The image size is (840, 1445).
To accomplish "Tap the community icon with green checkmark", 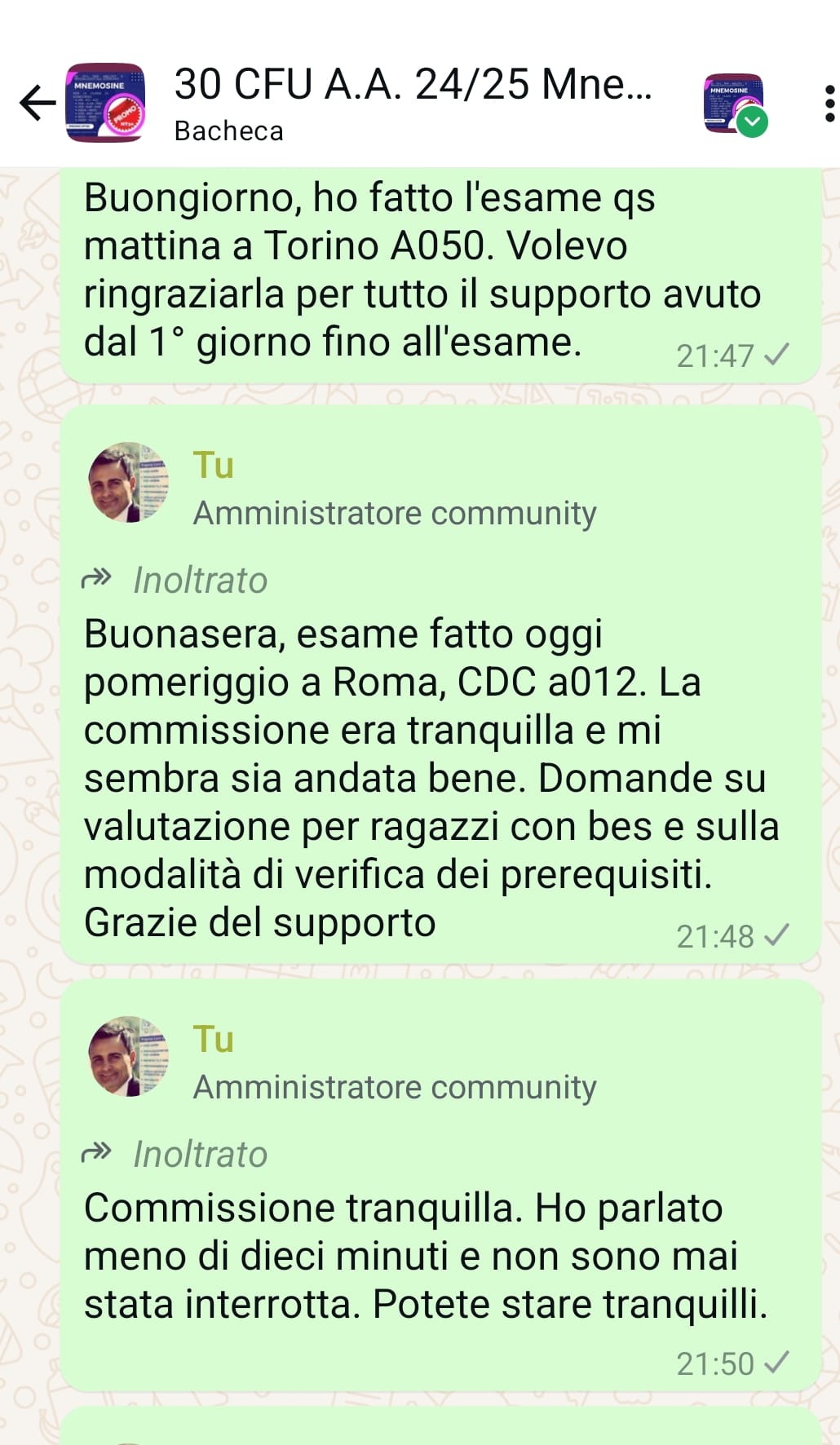I will tap(736, 104).
